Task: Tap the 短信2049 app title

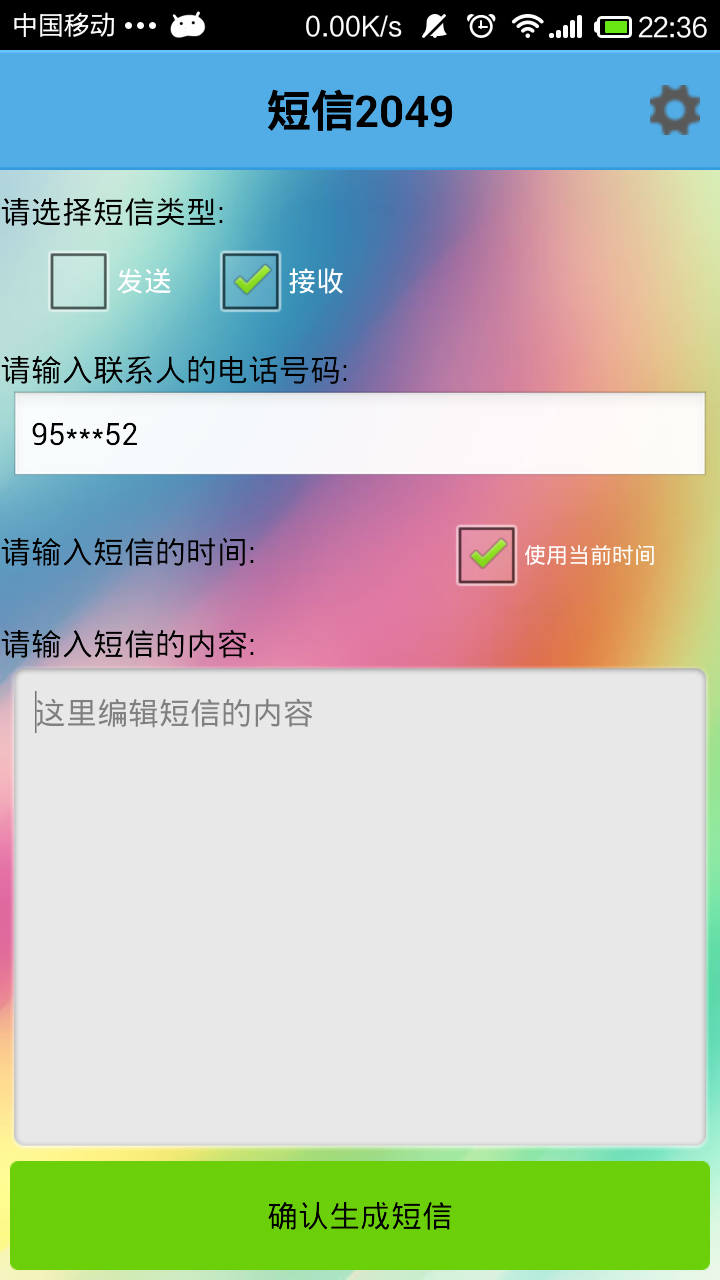Action: tap(360, 110)
